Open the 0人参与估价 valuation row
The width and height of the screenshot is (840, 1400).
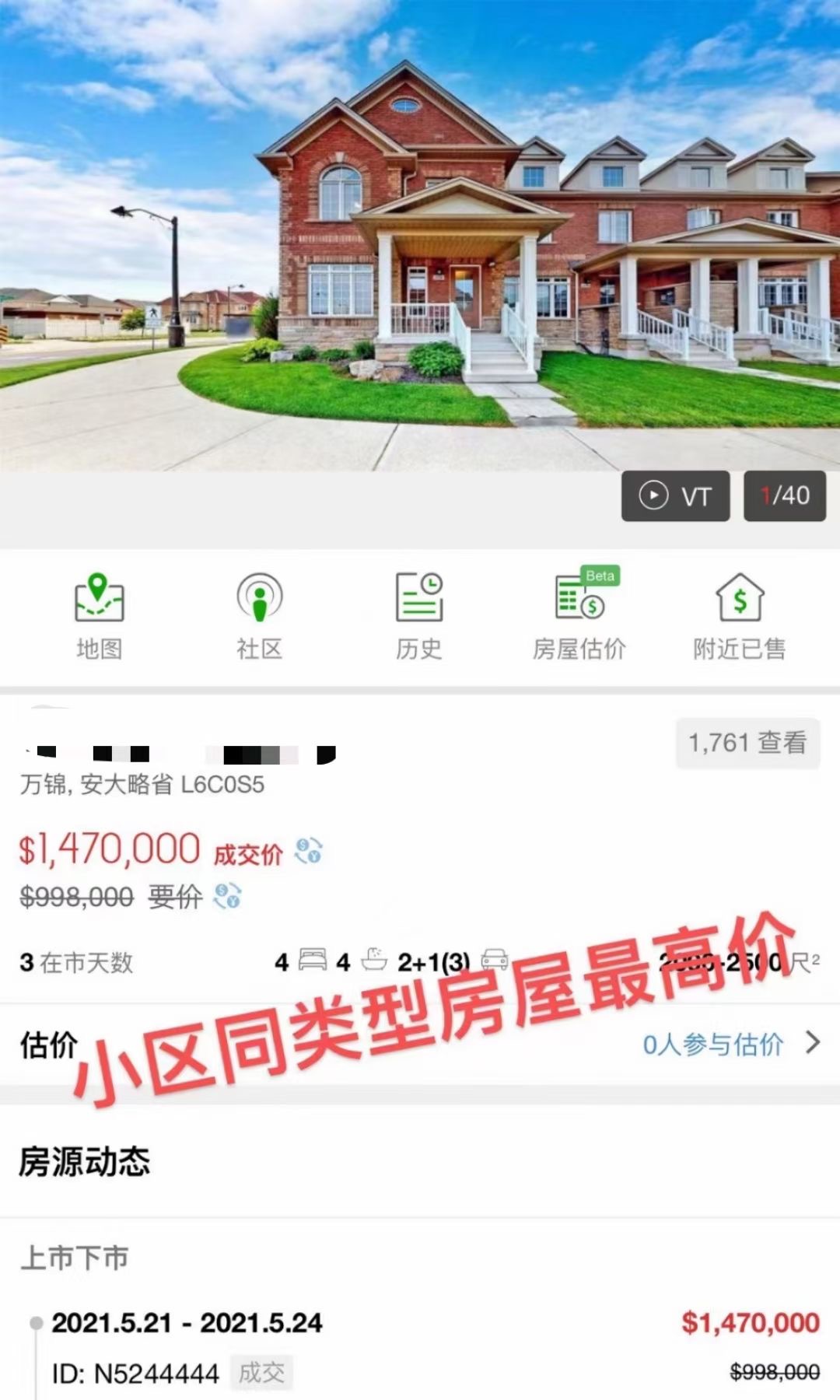[730, 1044]
